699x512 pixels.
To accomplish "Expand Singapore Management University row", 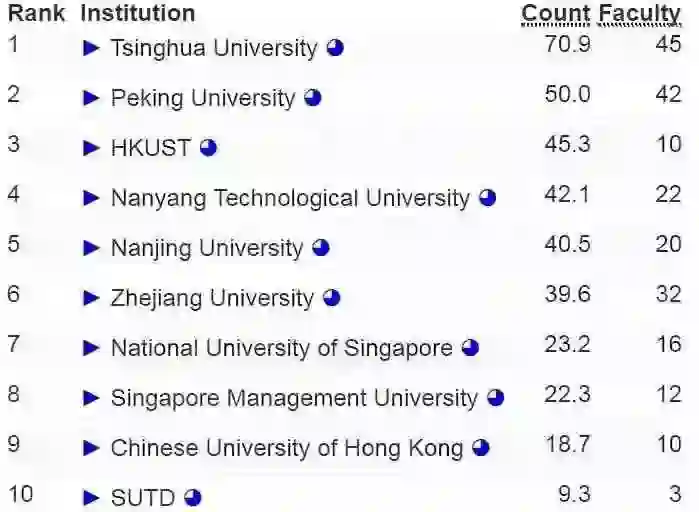I will (x=91, y=397).
